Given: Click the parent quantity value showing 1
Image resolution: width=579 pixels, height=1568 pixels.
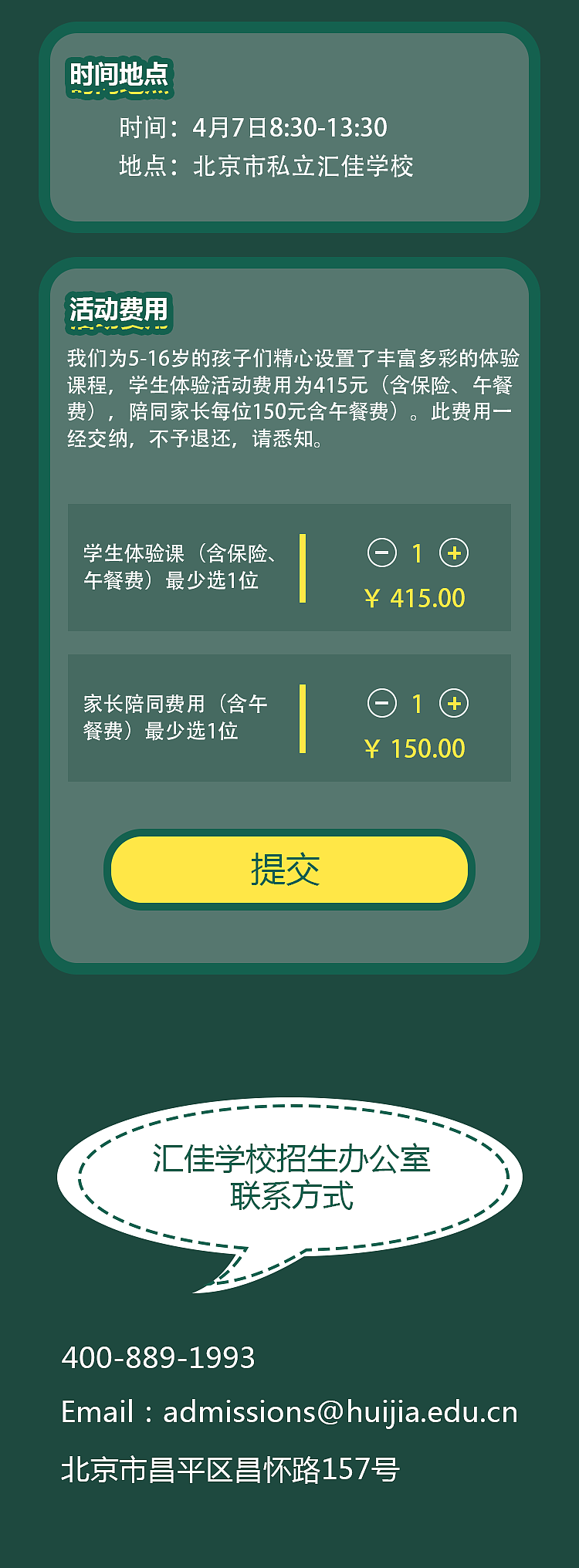Looking at the screenshot, I should point(417,704).
